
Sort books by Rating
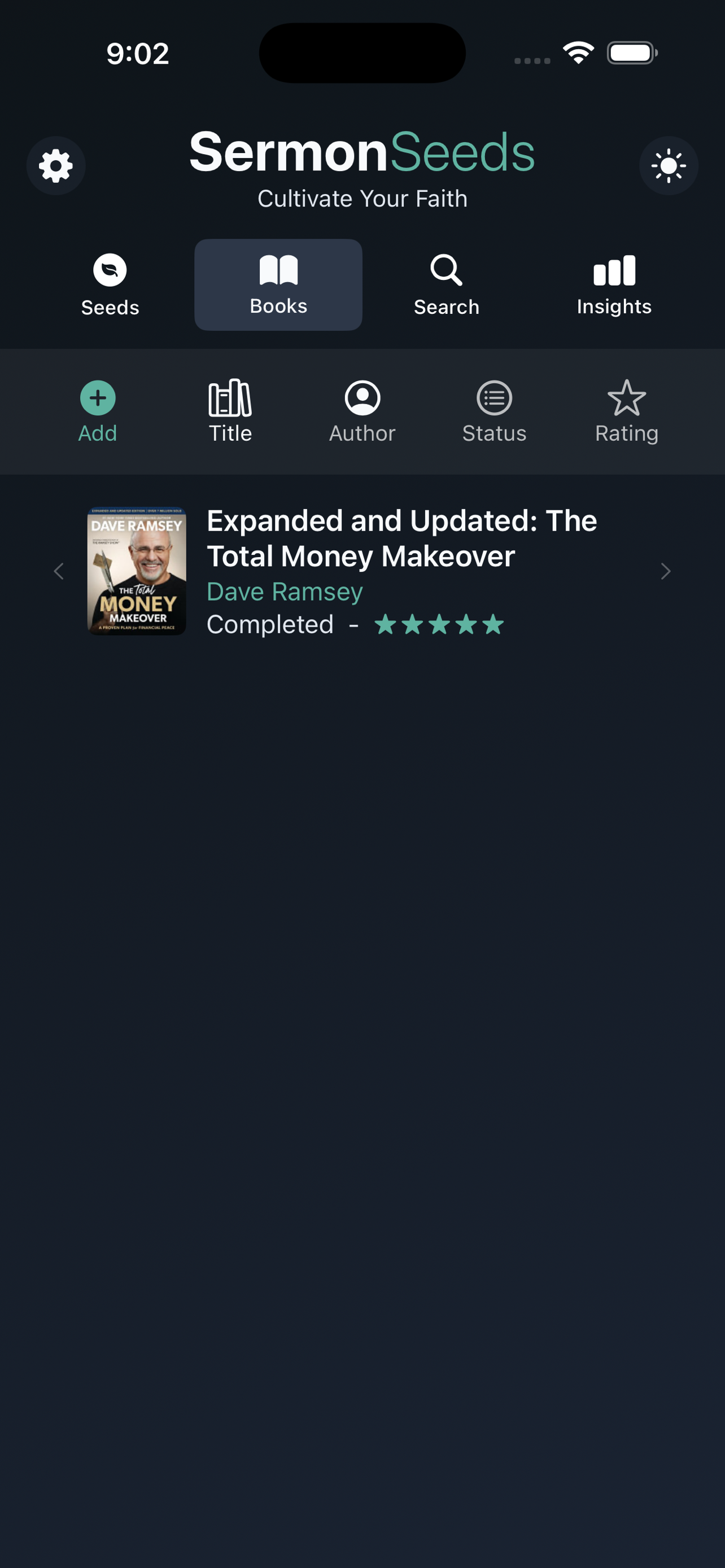click(626, 411)
